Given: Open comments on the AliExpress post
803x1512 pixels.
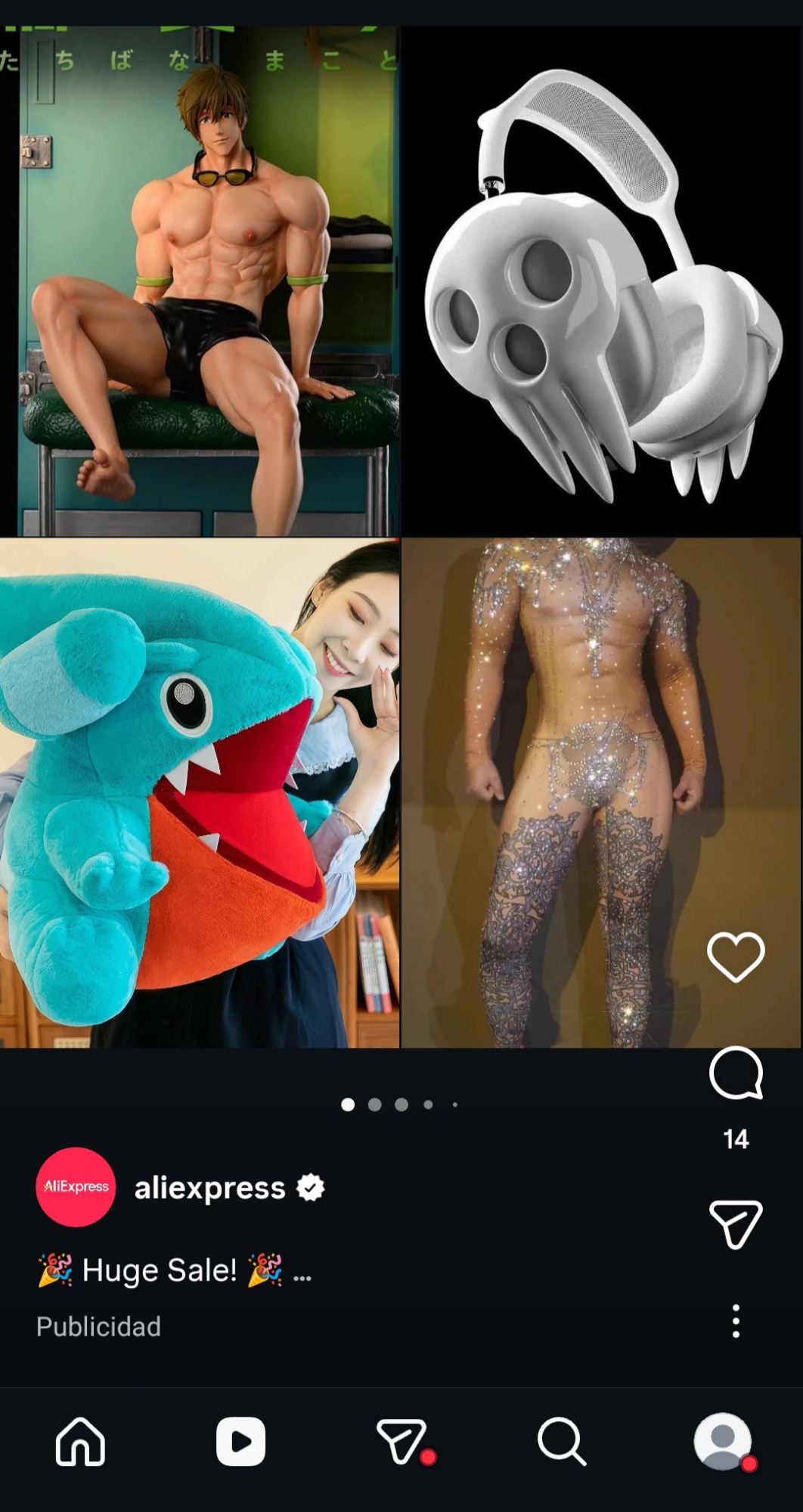Looking at the screenshot, I should click(x=736, y=1074).
